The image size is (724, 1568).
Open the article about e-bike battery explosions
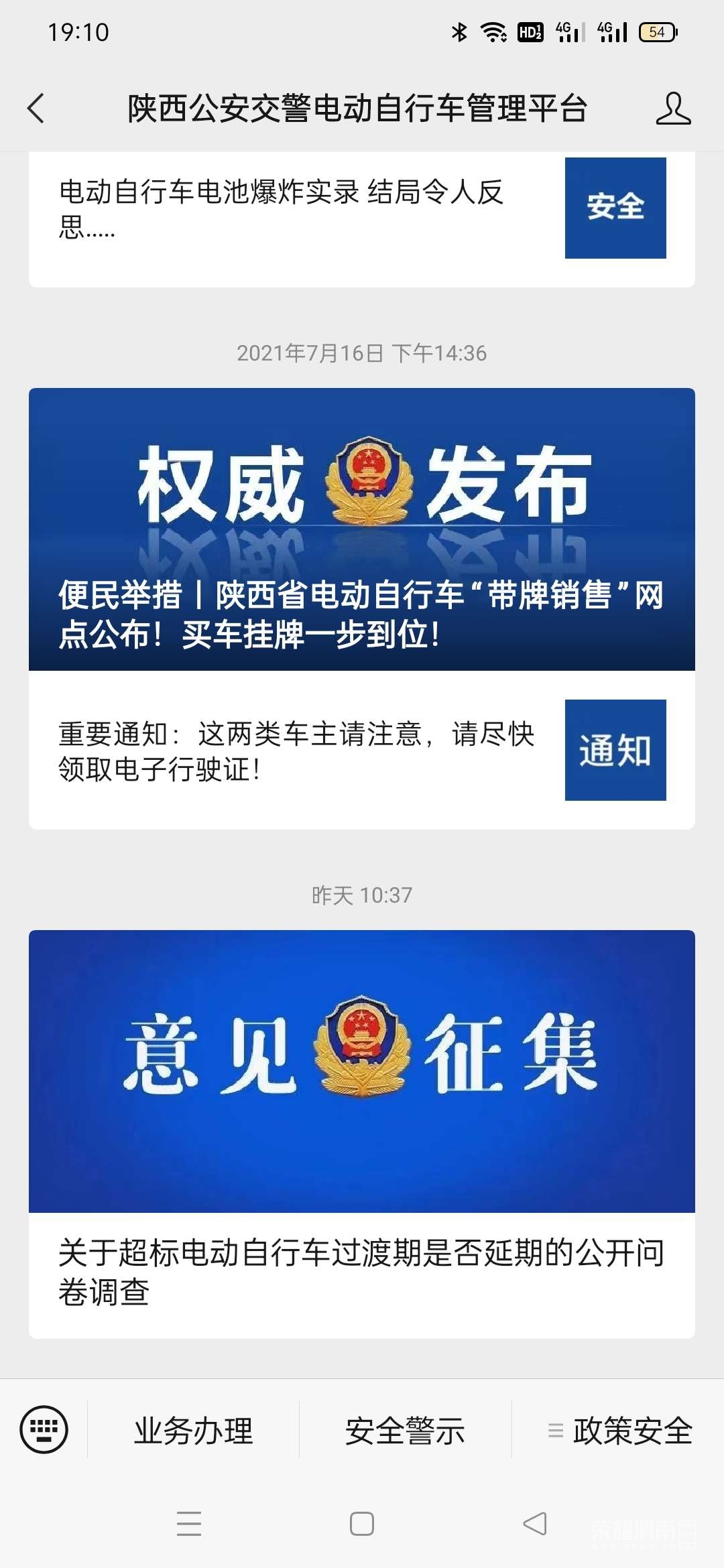(x=282, y=209)
